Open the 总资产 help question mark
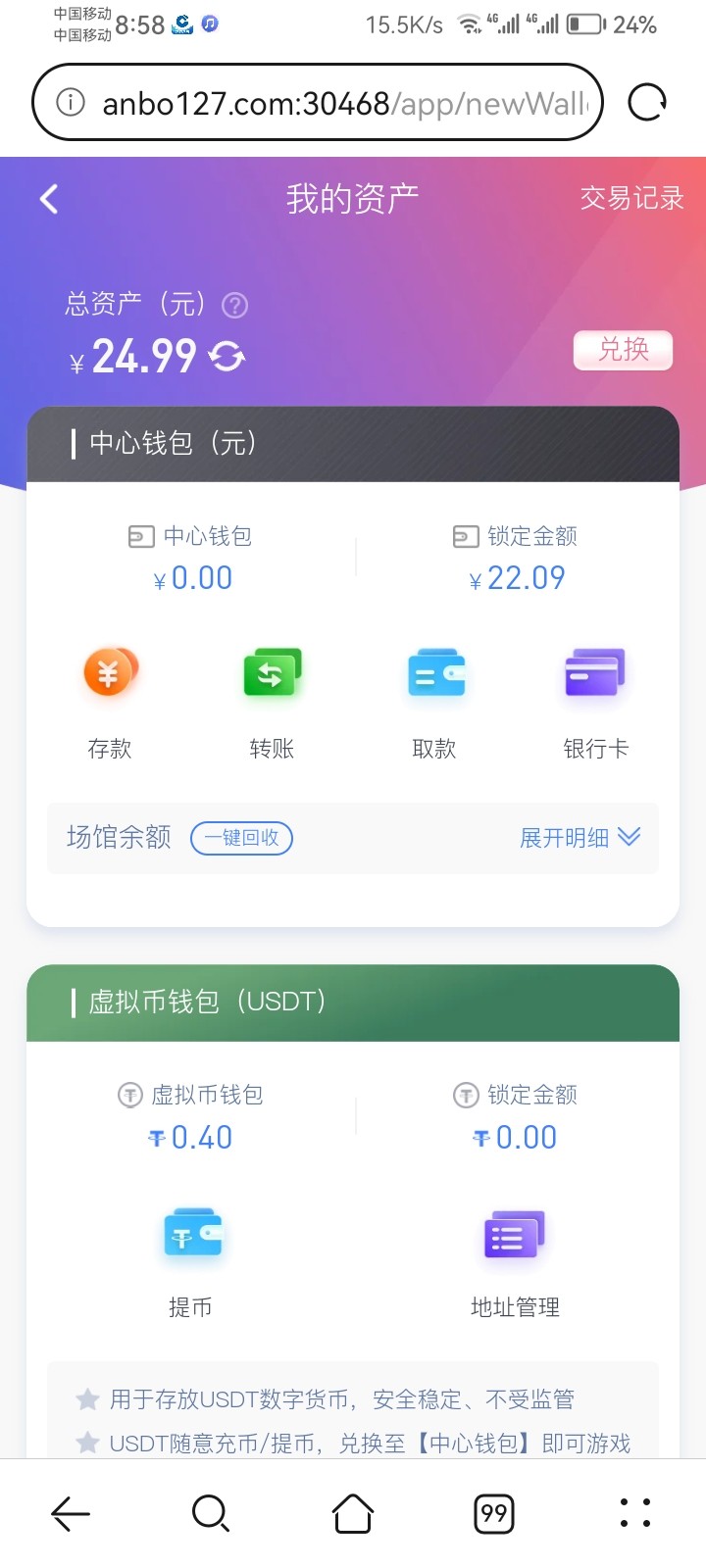This screenshot has height=1568, width=706. [234, 306]
